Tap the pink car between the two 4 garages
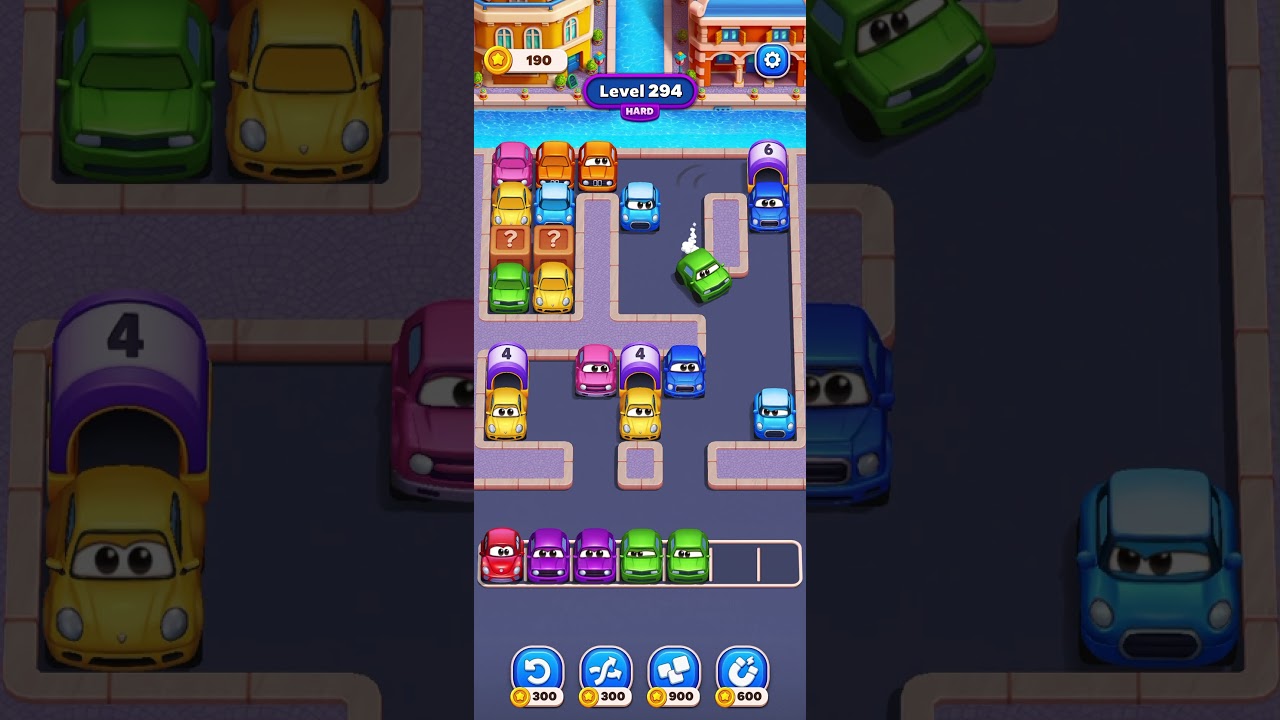The height and width of the screenshot is (720, 1280). [x=596, y=370]
